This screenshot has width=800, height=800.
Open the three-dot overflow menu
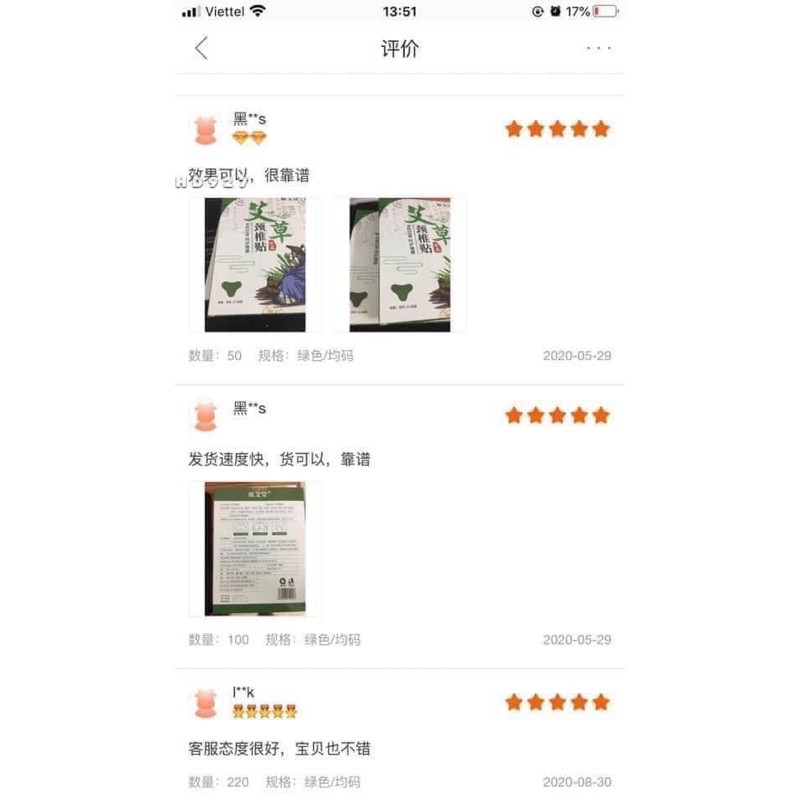coord(598,48)
